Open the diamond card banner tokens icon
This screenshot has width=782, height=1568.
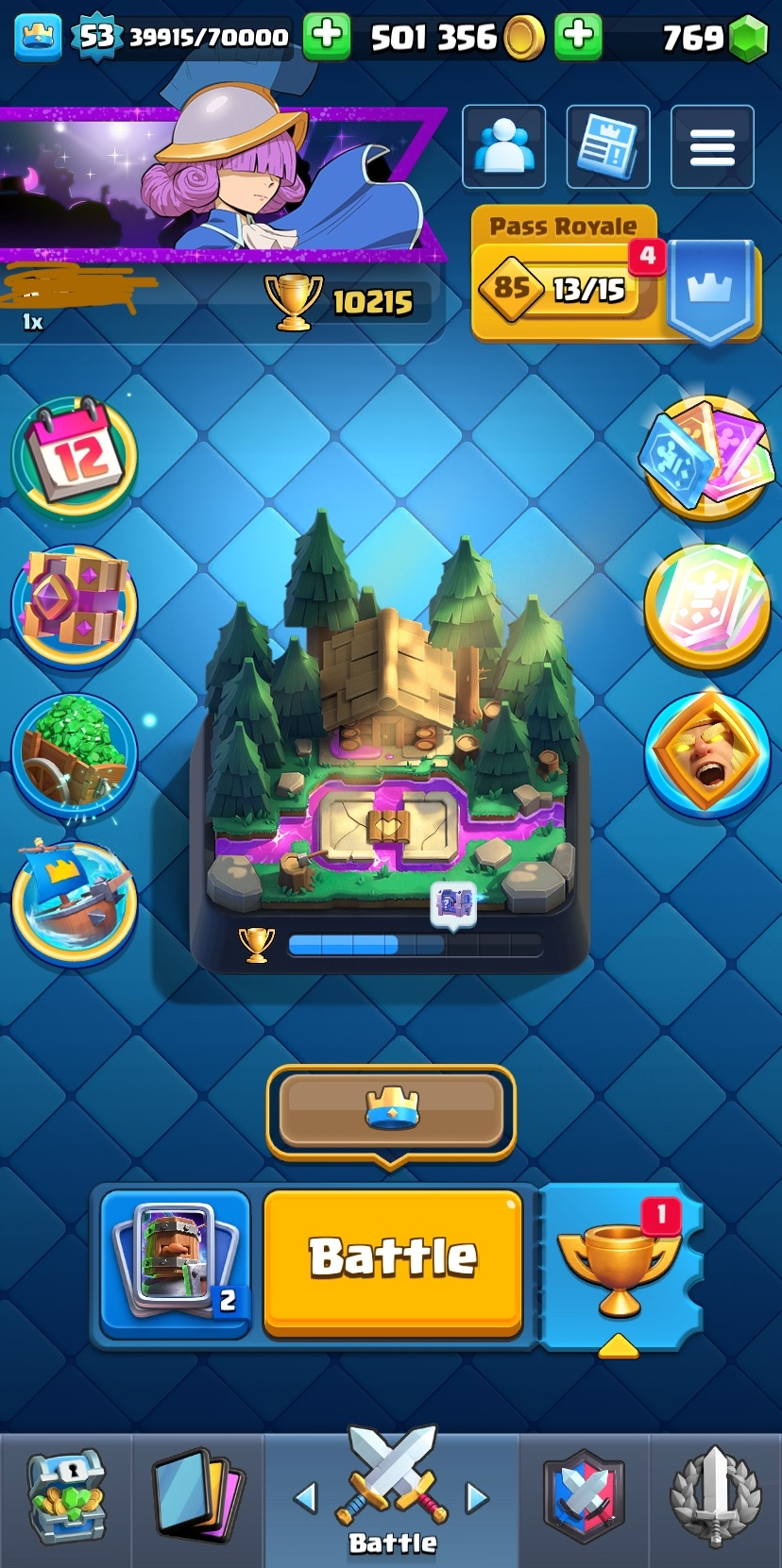pos(705,456)
